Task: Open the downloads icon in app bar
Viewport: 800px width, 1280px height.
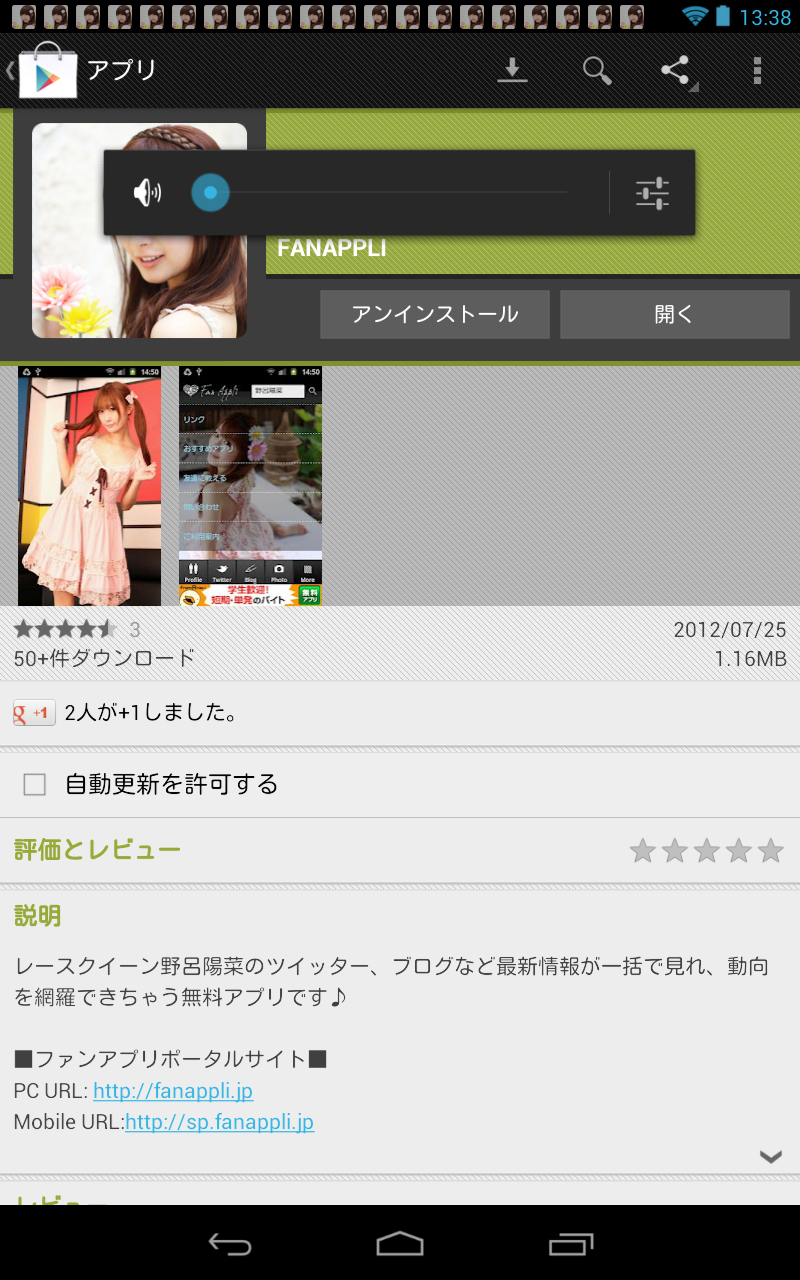Action: 512,70
